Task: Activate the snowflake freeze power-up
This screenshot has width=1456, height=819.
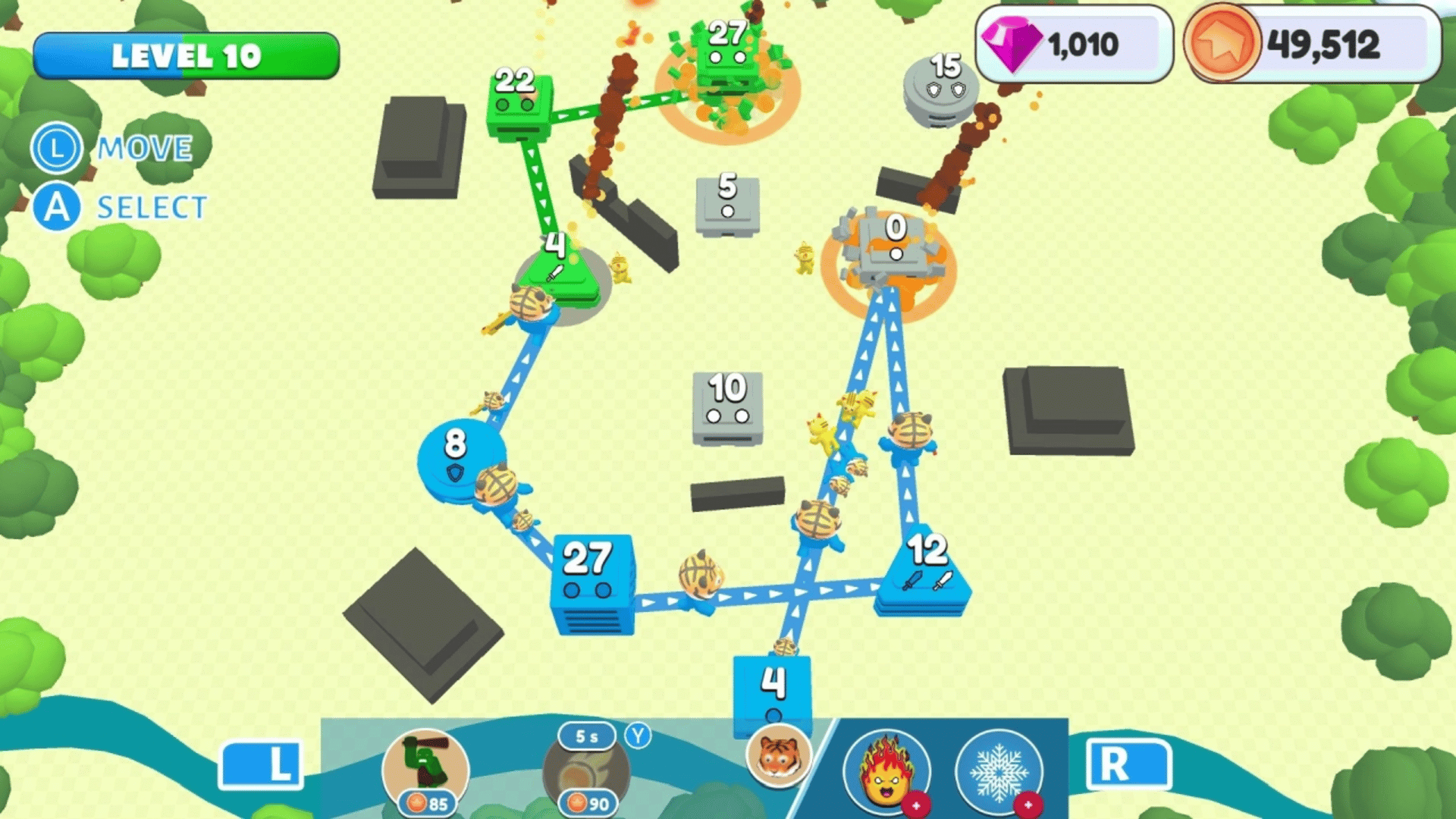Action: pyautogui.click(x=999, y=770)
